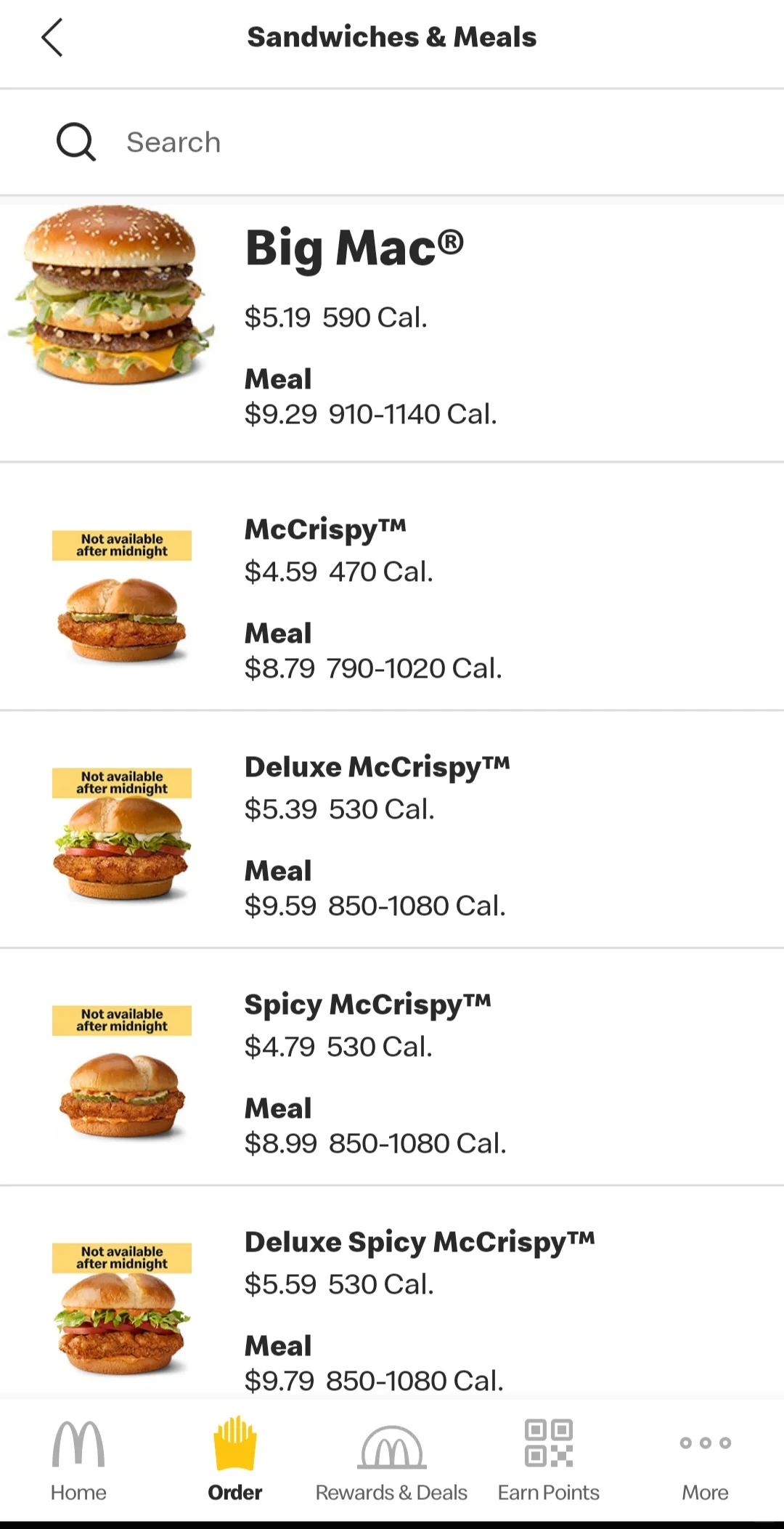This screenshot has width=784, height=1529.
Task: Open the Spicy McCrispy item details
Action: (x=369, y=1004)
